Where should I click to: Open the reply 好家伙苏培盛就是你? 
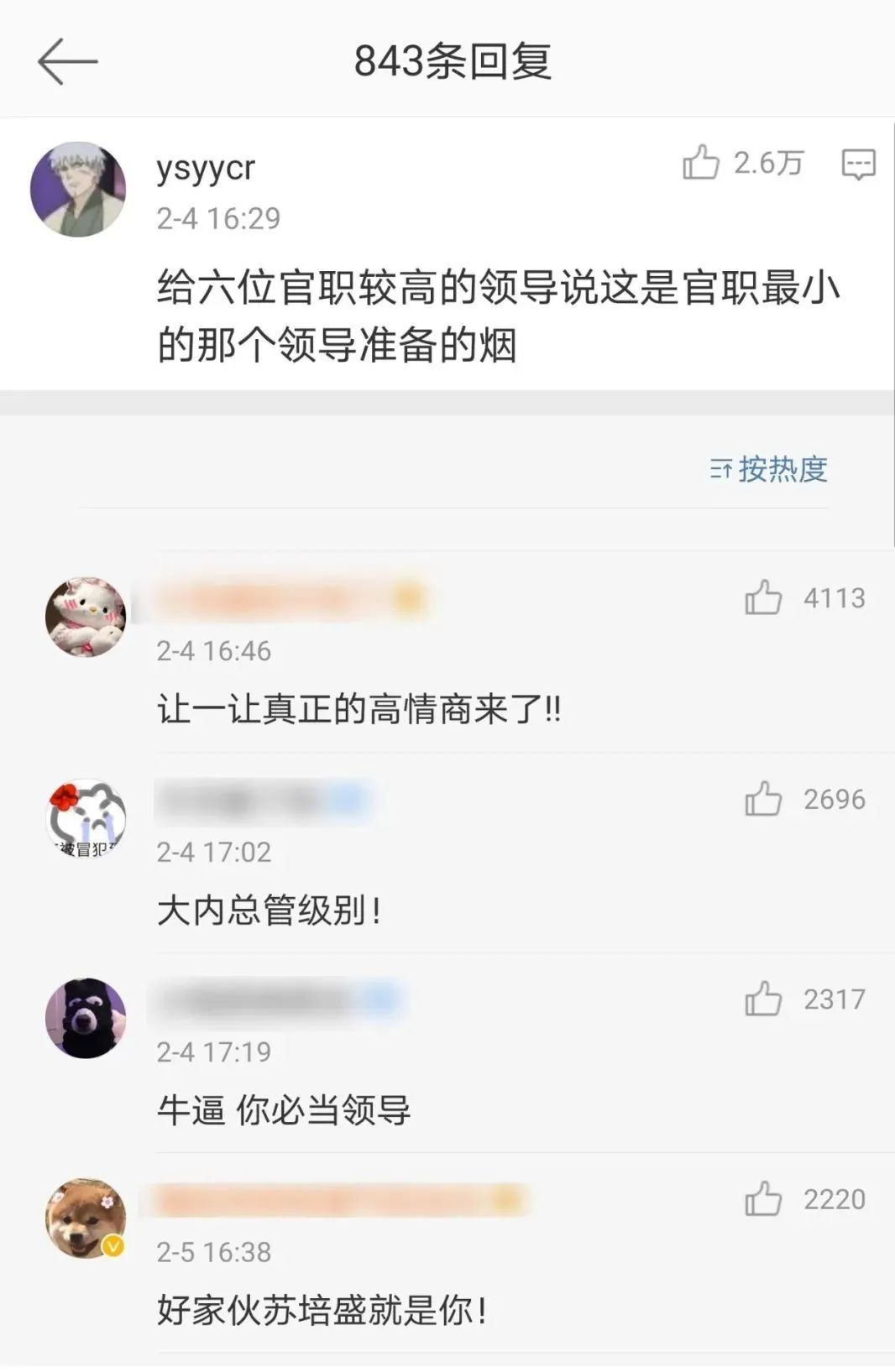tap(322, 1310)
